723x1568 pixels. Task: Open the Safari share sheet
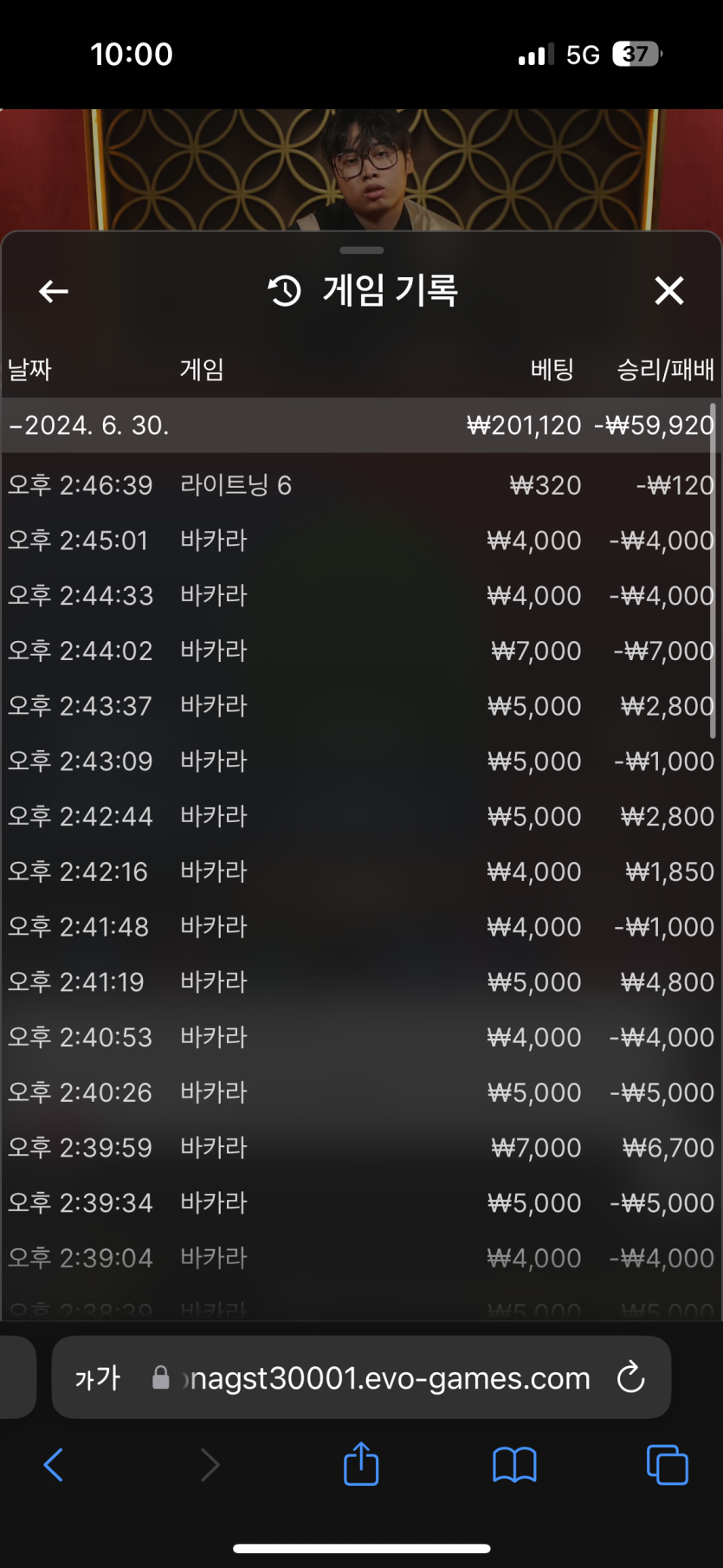(x=361, y=1465)
